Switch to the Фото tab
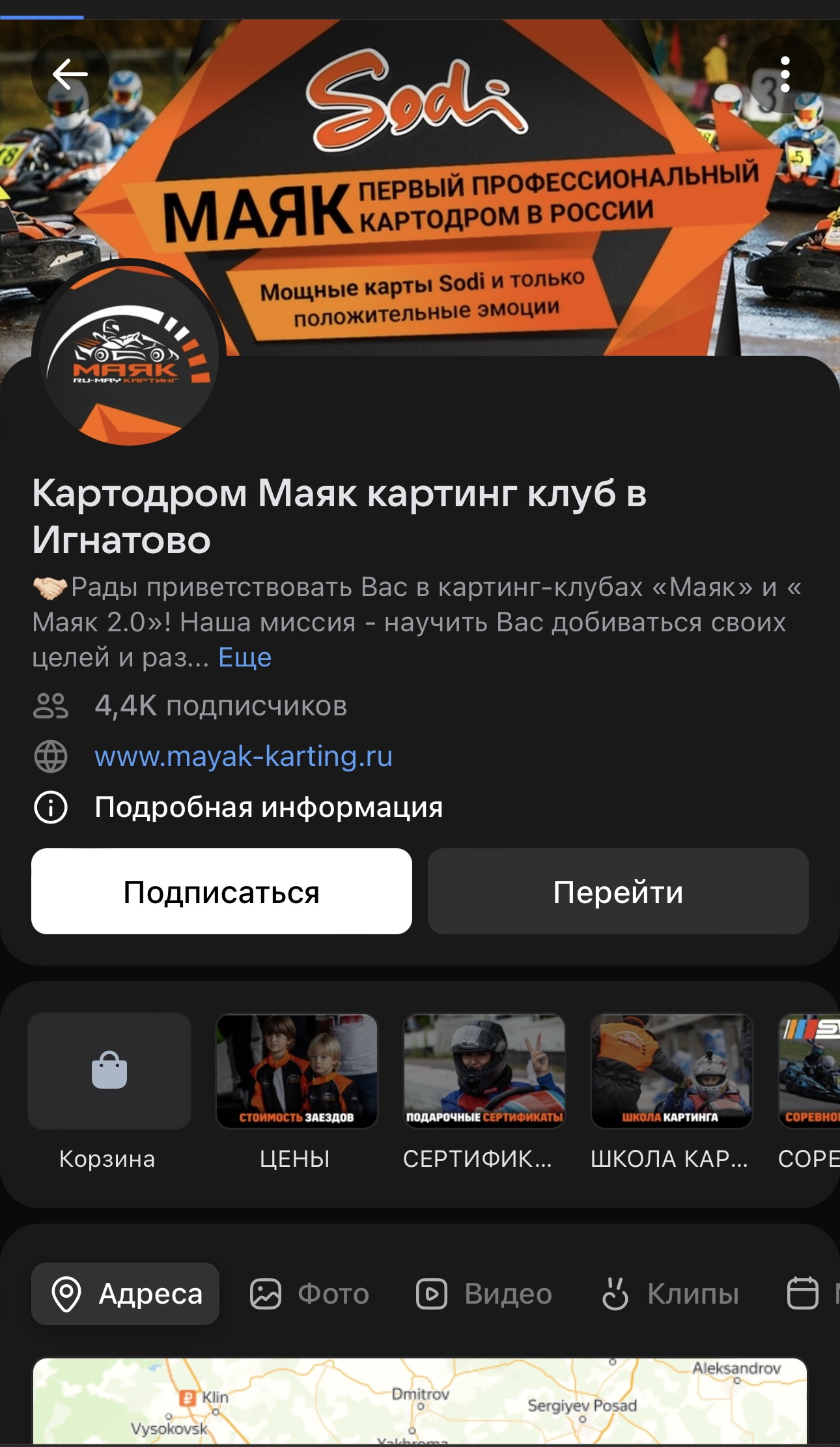The height and width of the screenshot is (1447, 840). pos(310,1294)
